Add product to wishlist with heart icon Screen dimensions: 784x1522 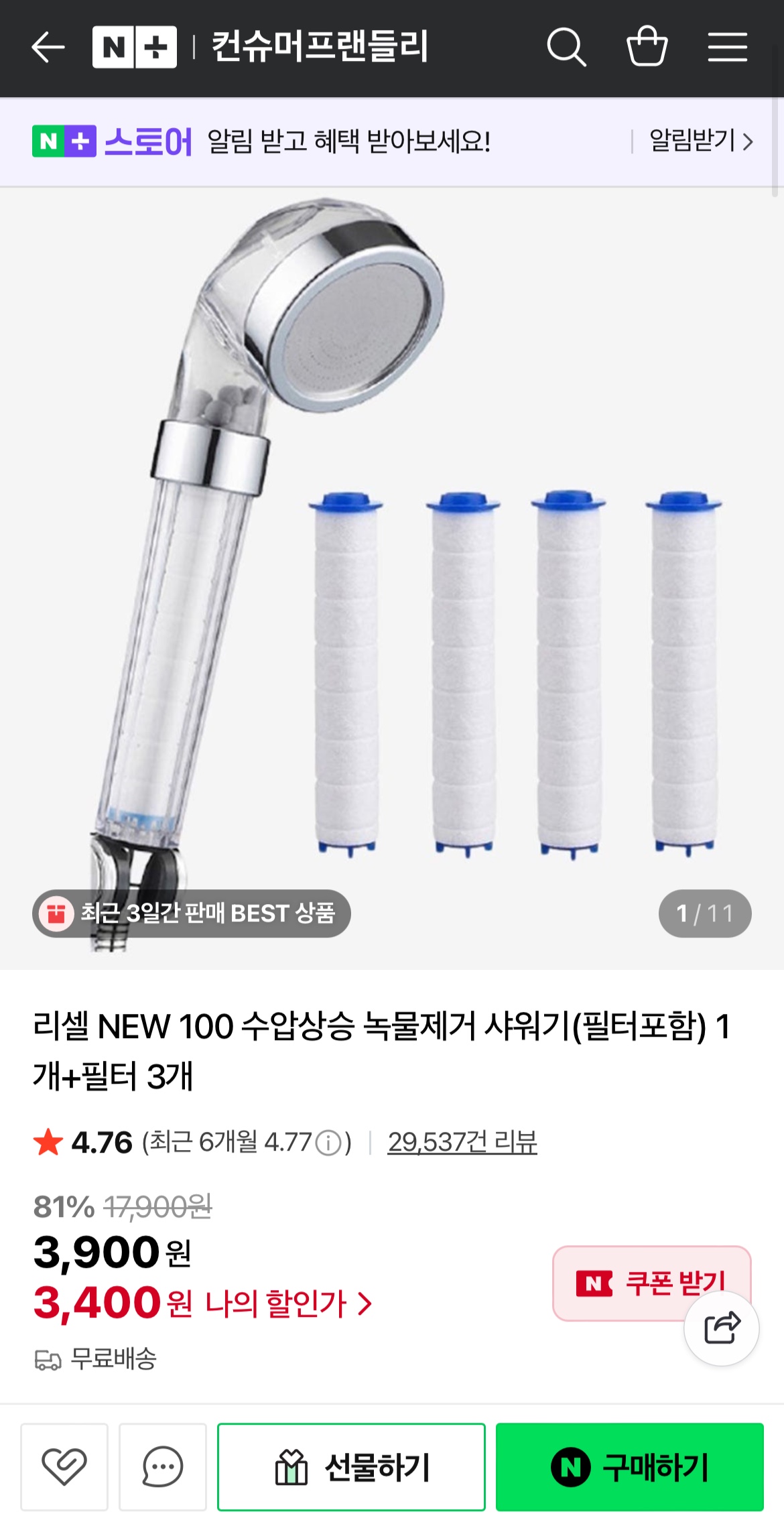click(x=64, y=1466)
